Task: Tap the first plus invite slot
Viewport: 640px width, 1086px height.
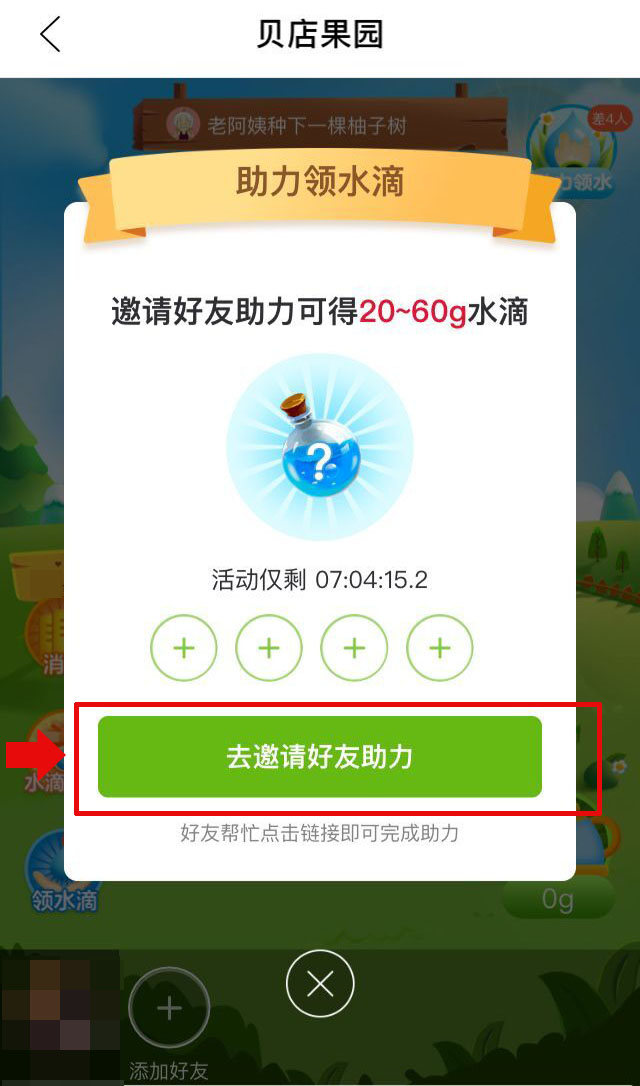Action: pos(184,648)
